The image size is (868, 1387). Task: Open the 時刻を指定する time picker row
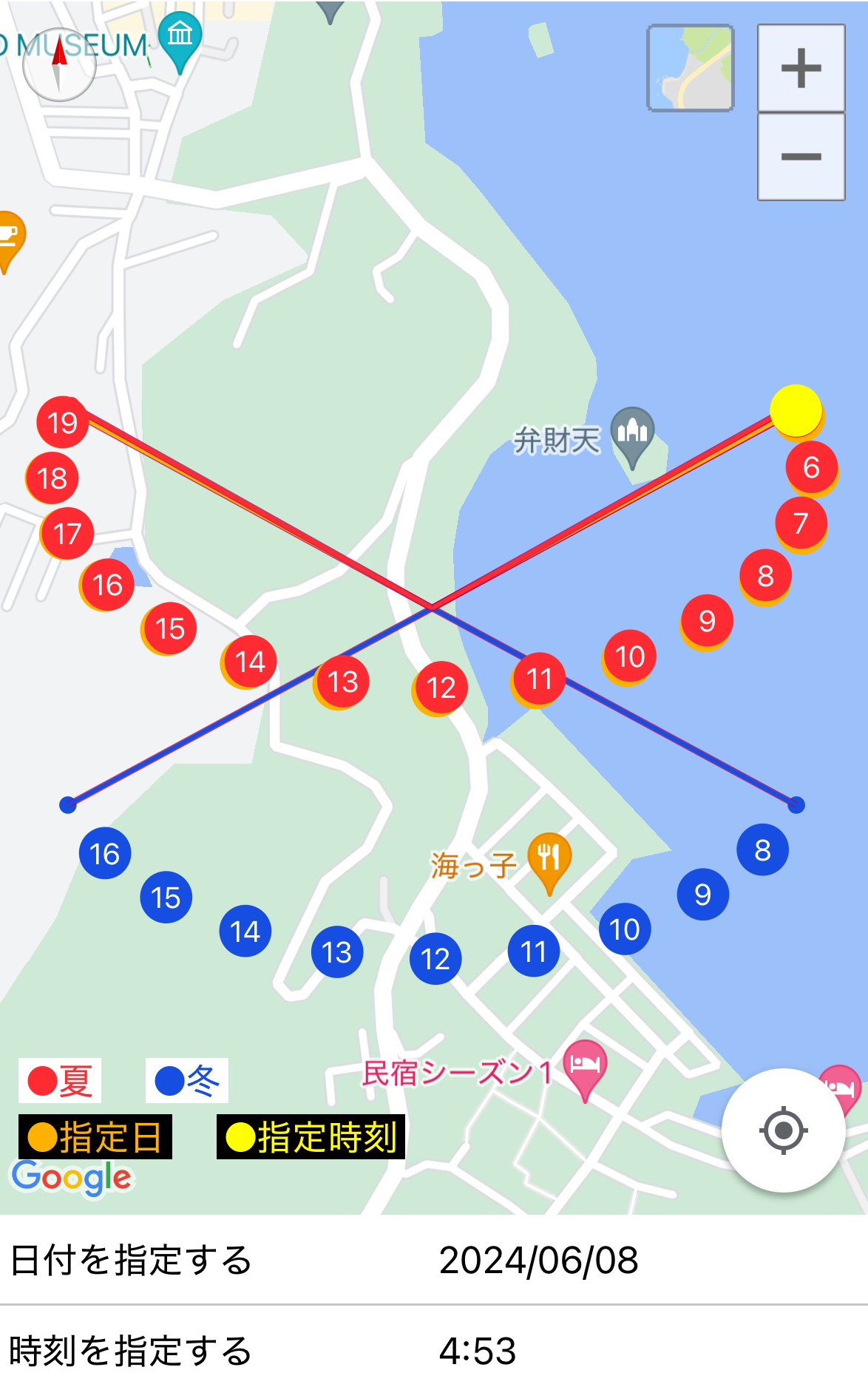pos(434,1350)
